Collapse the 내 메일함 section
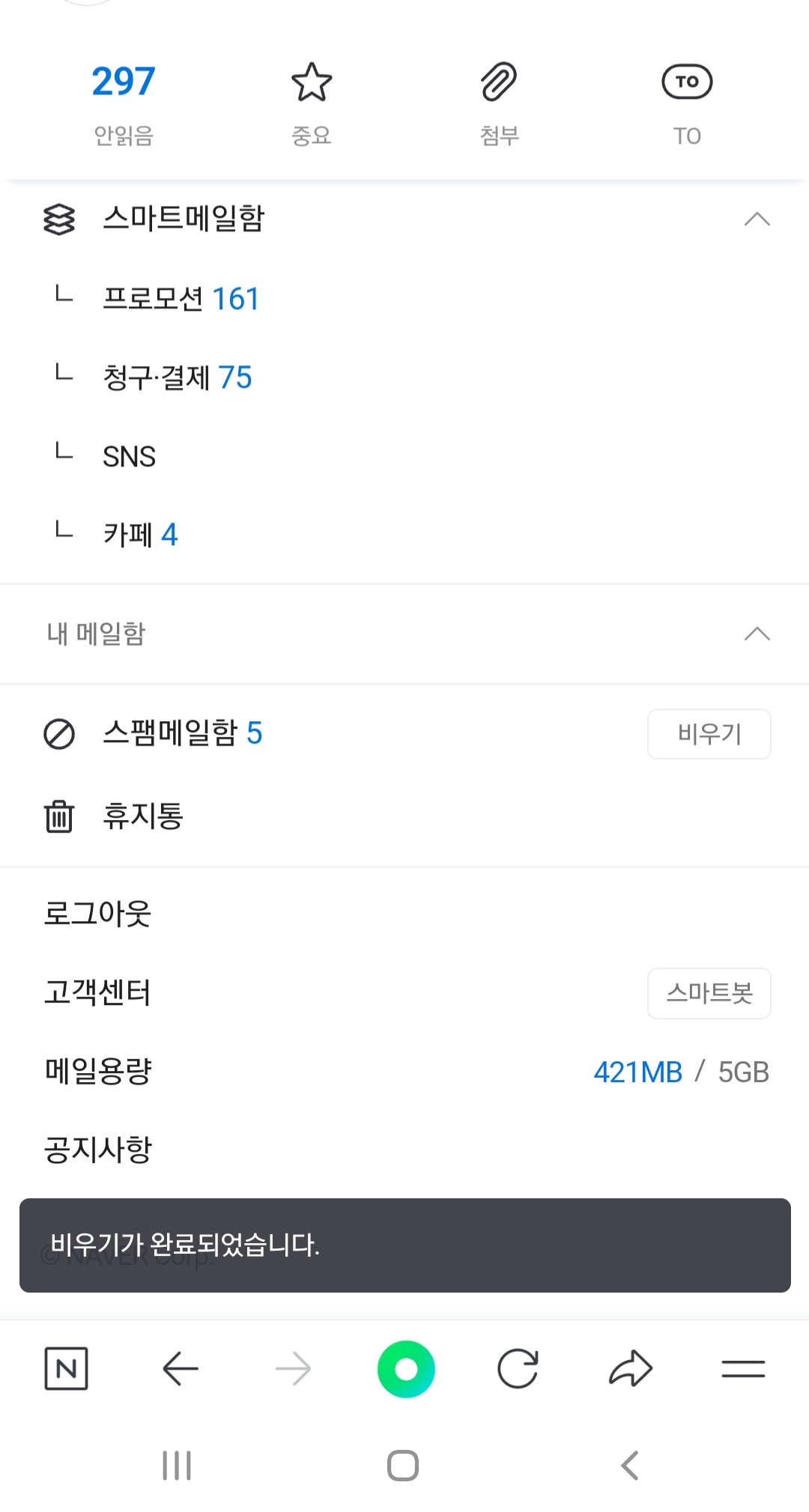Screen dimensions: 809x1512 point(757,634)
